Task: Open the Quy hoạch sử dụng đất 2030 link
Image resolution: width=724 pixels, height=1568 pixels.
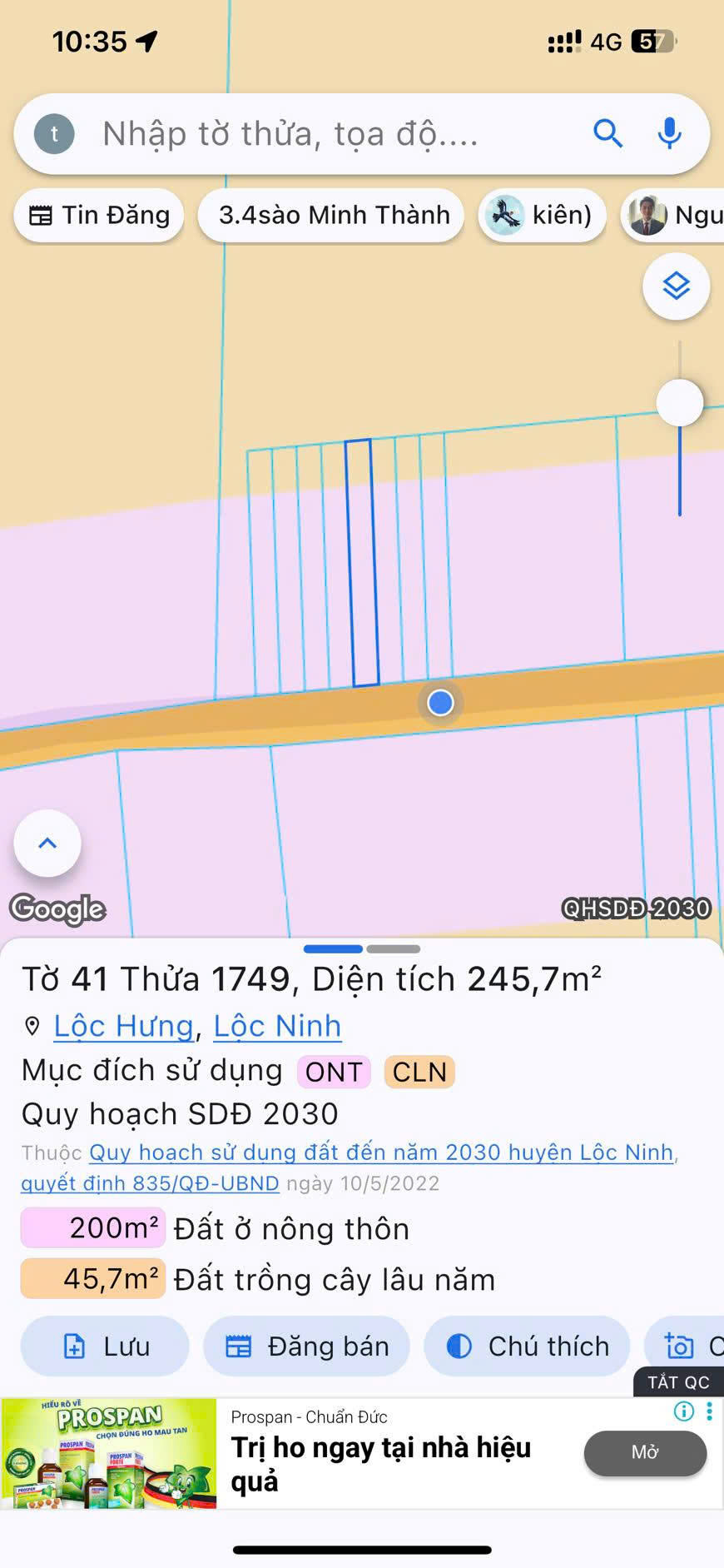Action: pyautogui.click(x=381, y=1152)
